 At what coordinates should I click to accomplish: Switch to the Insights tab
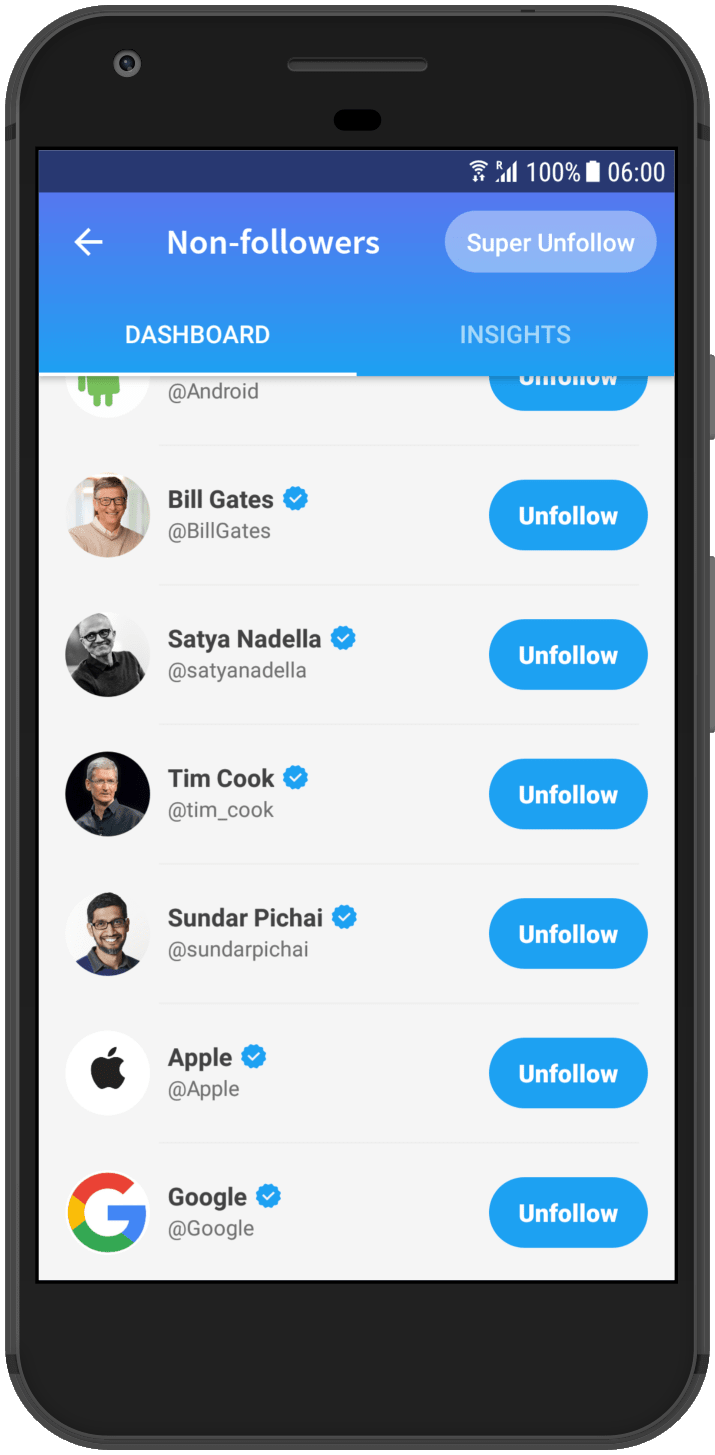pos(515,334)
